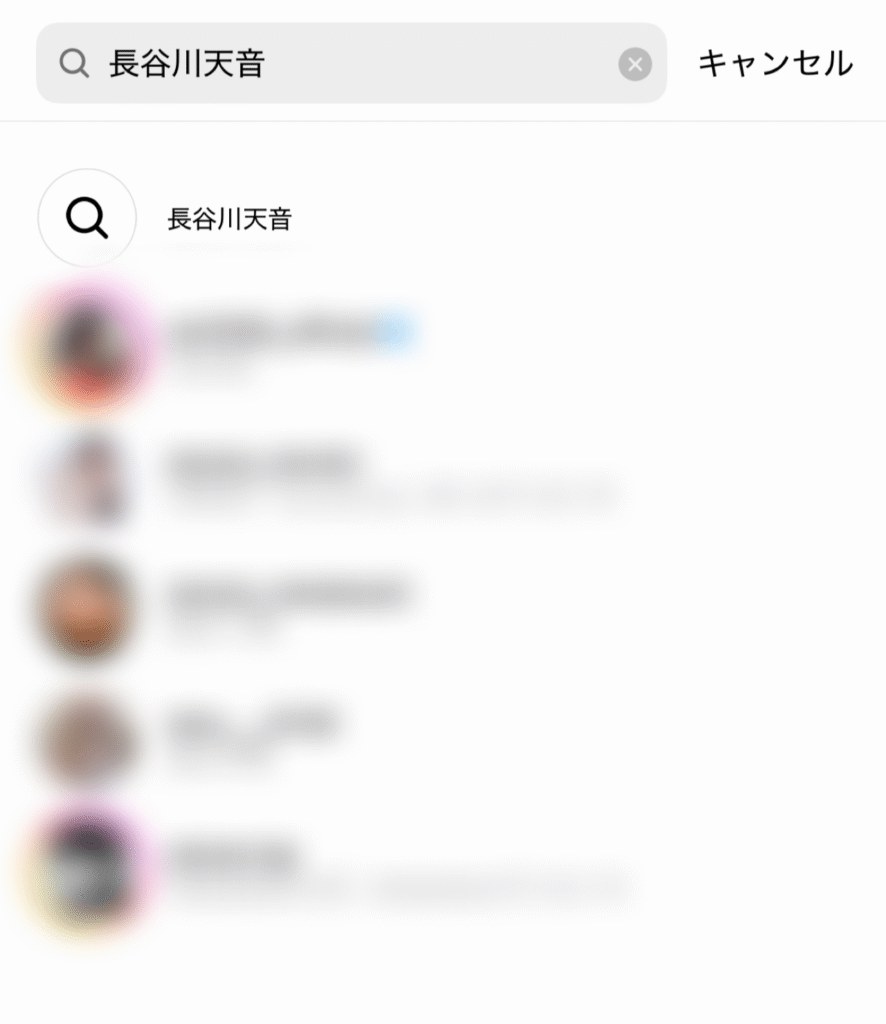Cancel the search with キャンセル

[775, 63]
